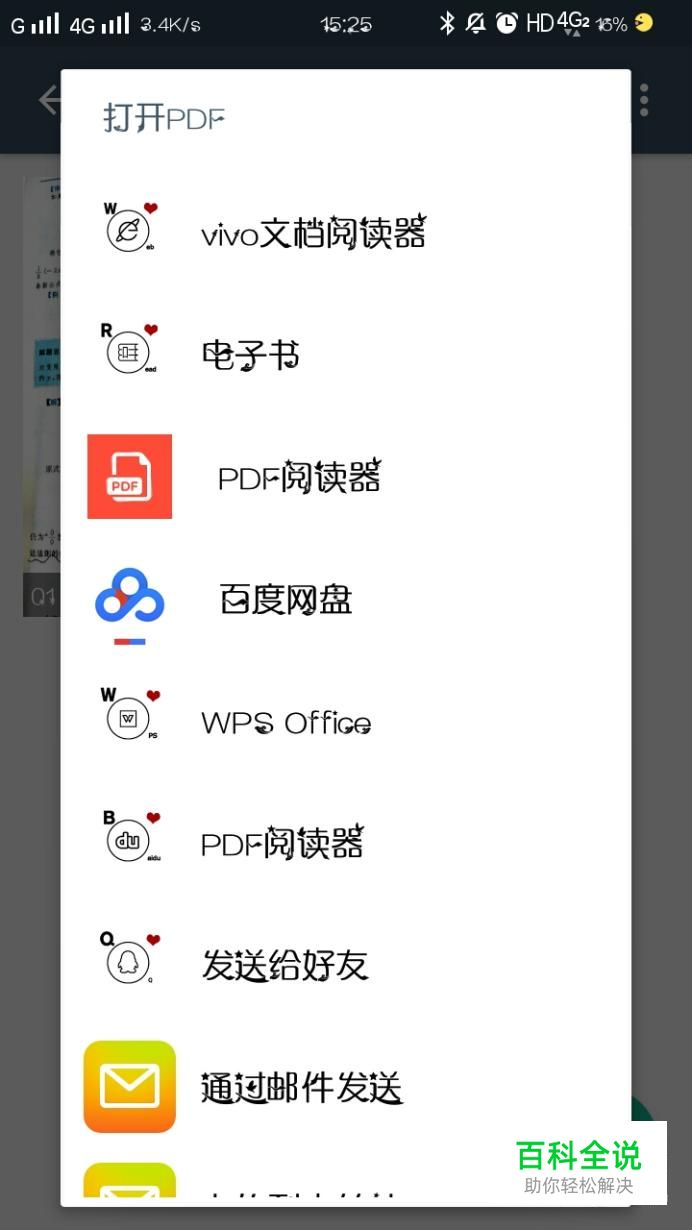This screenshot has height=1230, width=692.
Task: Choose 发送给好友 to share via QQ
Action: click(345, 965)
